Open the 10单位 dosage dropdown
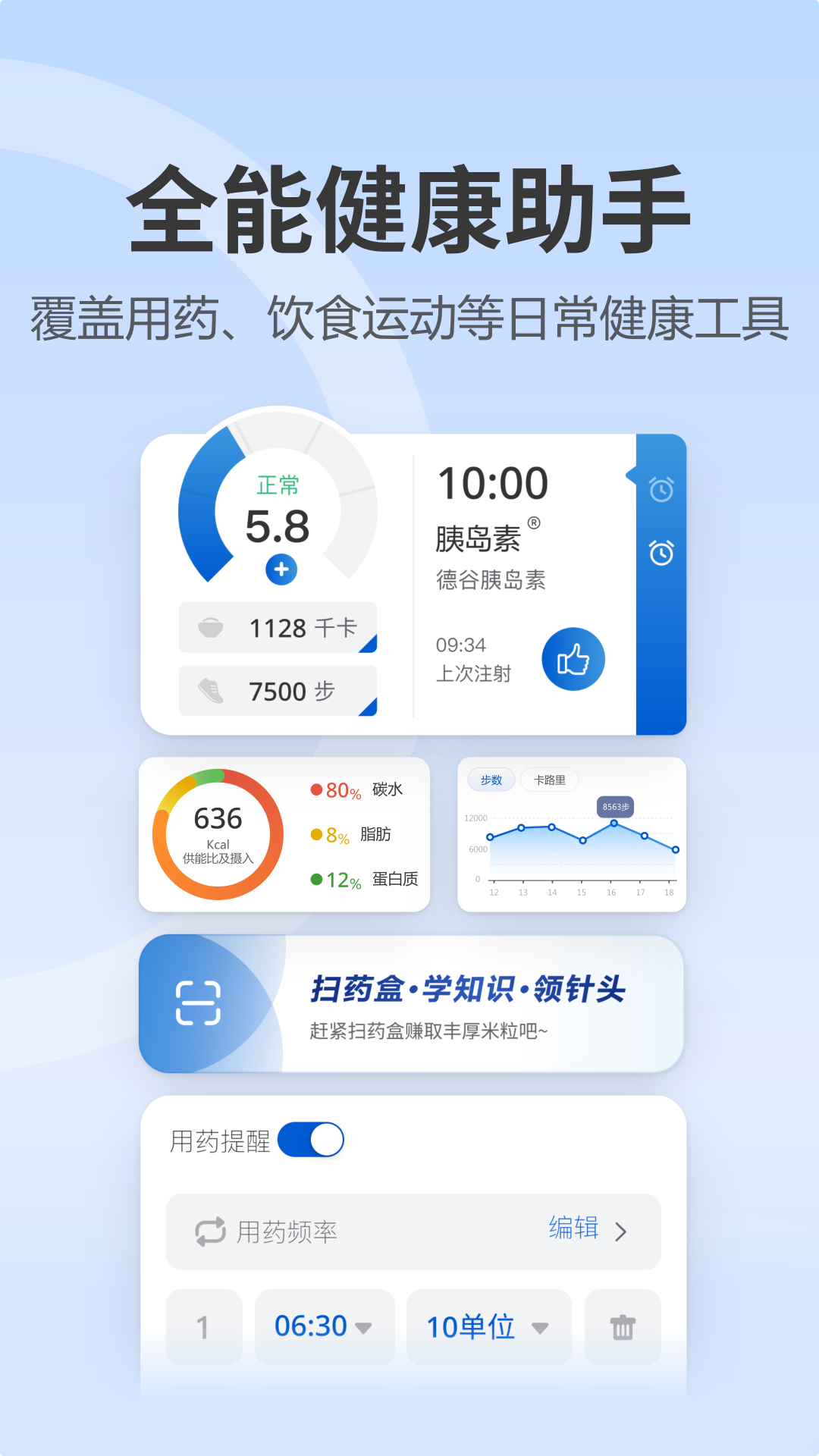This screenshot has height=1456, width=819. point(488,1326)
